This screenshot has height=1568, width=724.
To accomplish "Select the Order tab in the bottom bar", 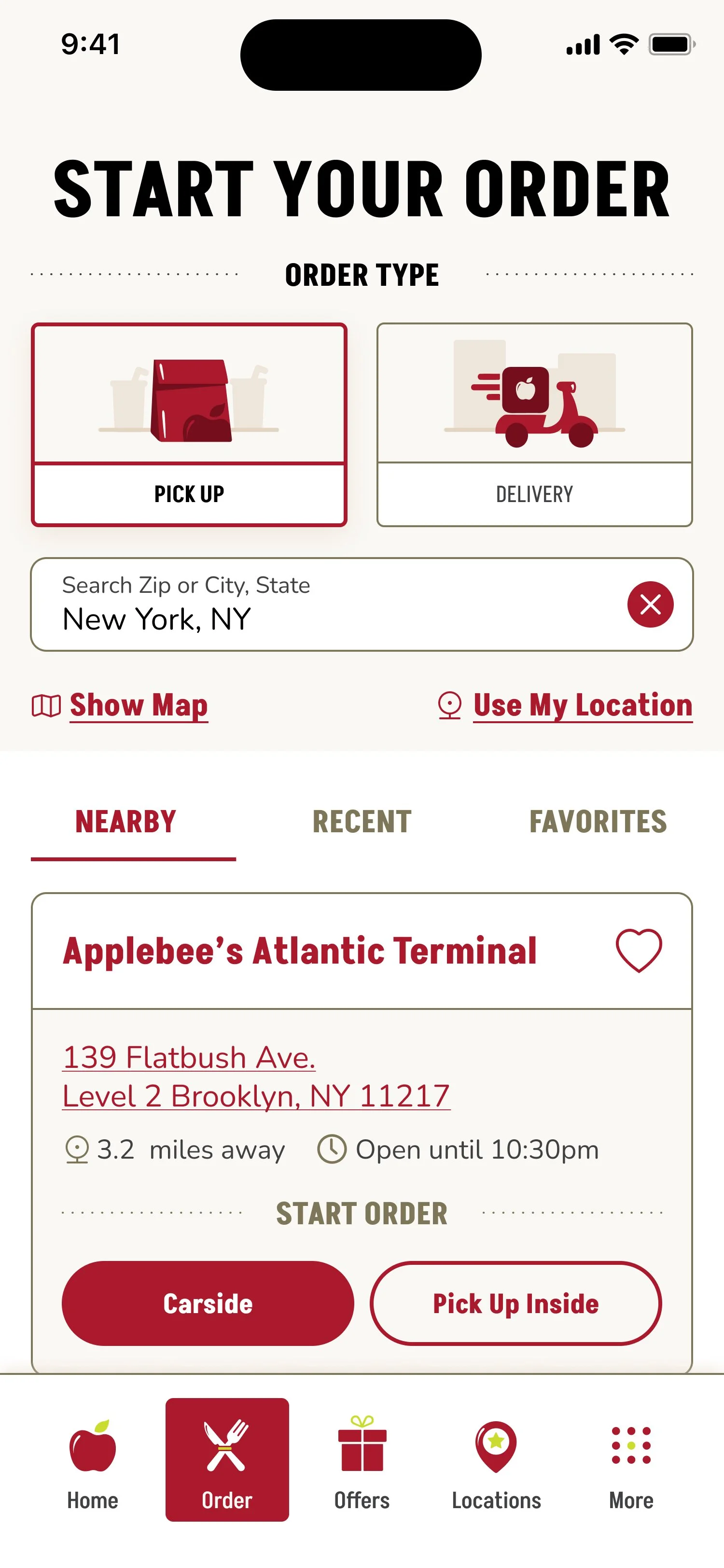I will pos(227,1460).
